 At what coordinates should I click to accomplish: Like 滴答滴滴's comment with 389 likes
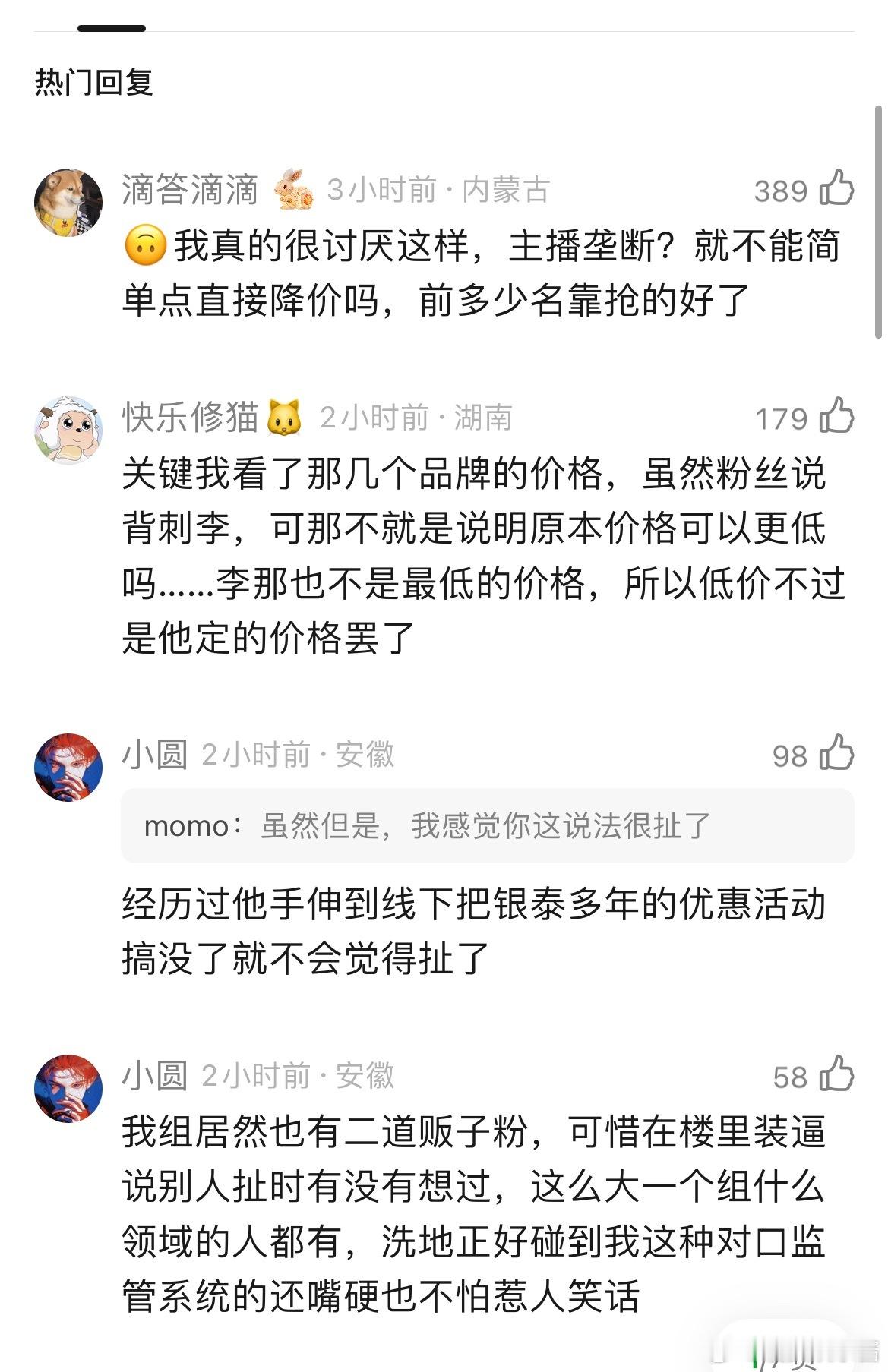pyautogui.click(x=836, y=188)
